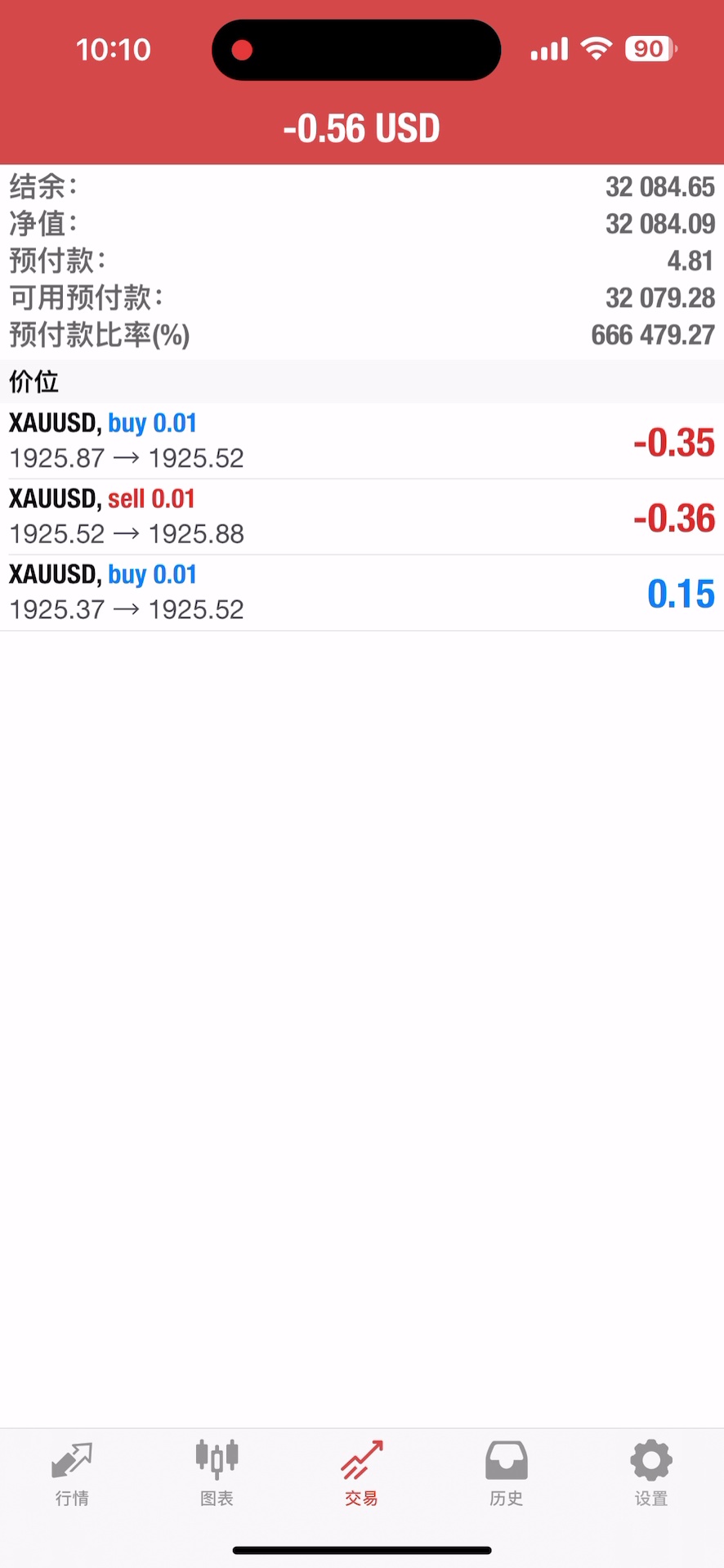Open the XAUUSD buy position at 1925.87

tap(362, 441)
